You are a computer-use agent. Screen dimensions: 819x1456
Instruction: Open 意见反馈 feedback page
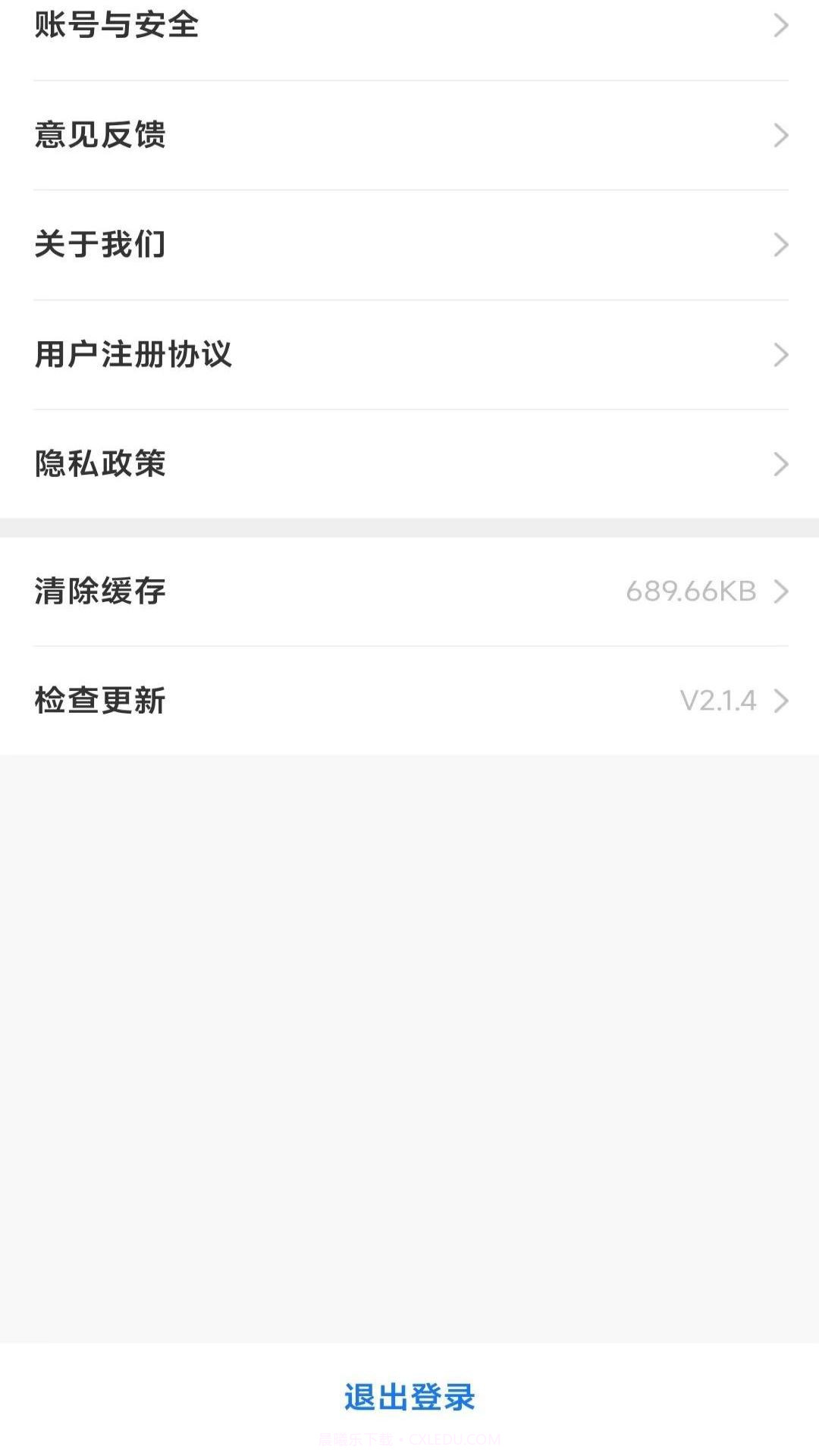pyautogui.click(x=99, y=135)
